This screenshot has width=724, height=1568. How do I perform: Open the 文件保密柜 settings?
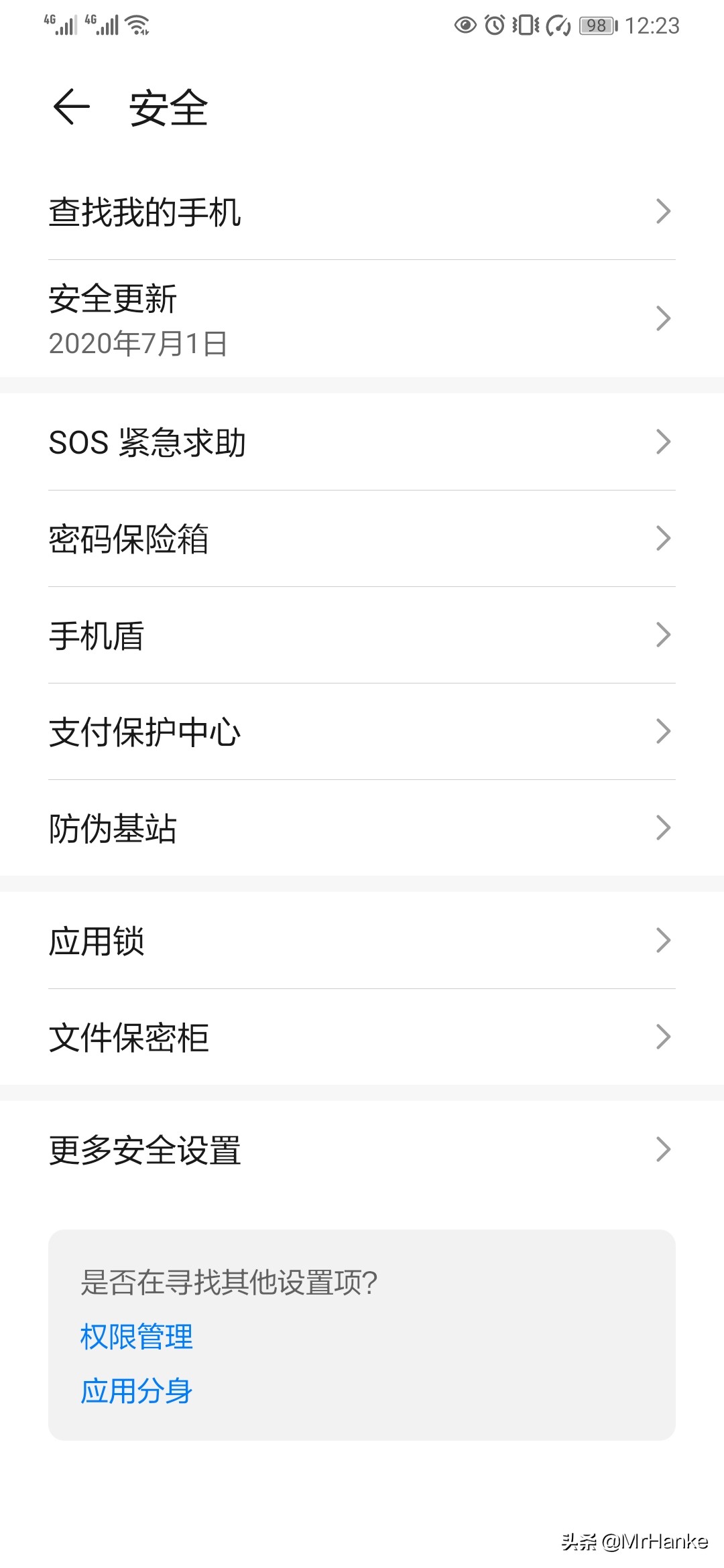click(x=362, y=1037)
